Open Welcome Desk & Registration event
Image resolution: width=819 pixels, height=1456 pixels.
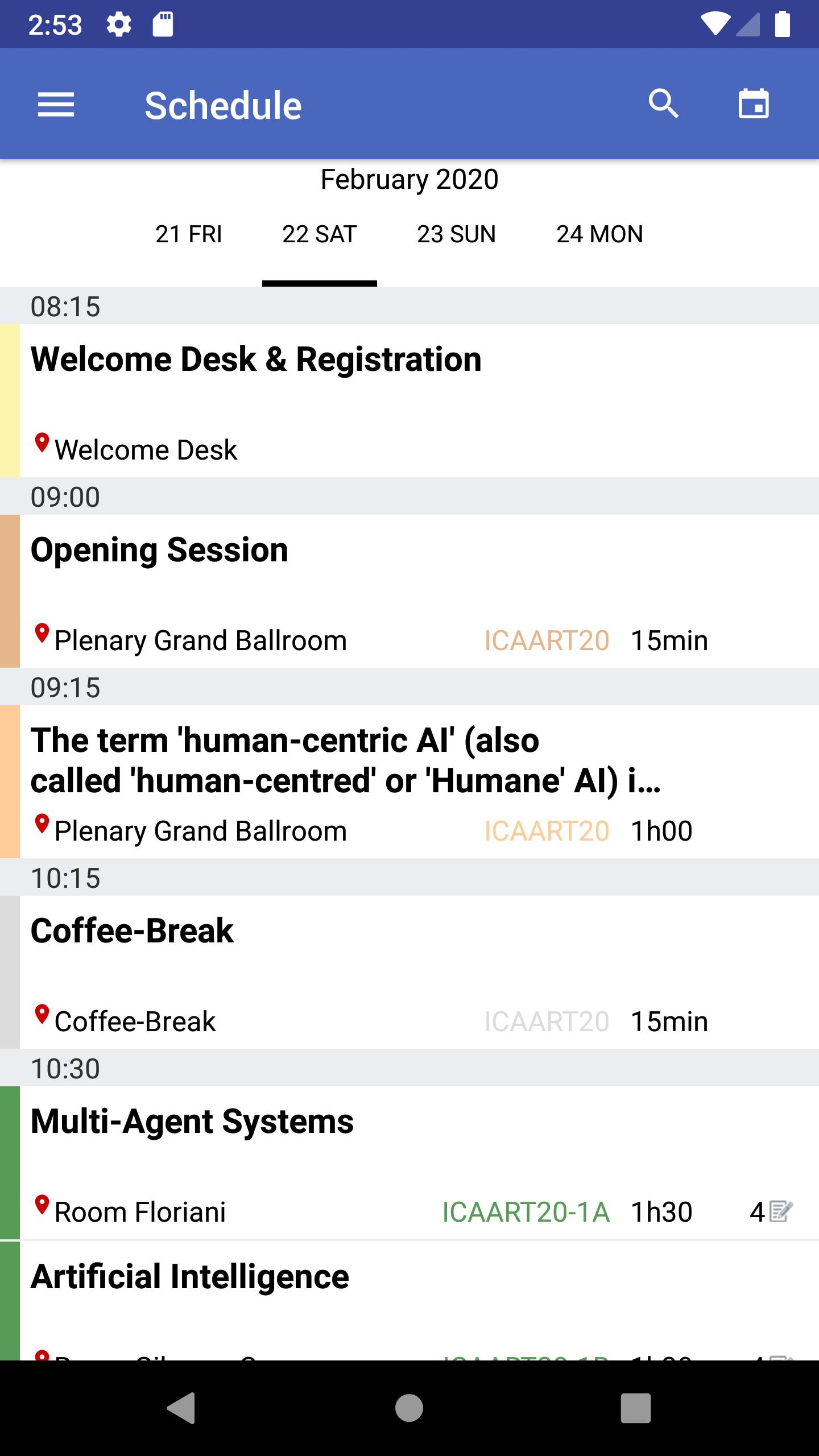[409, 400]
